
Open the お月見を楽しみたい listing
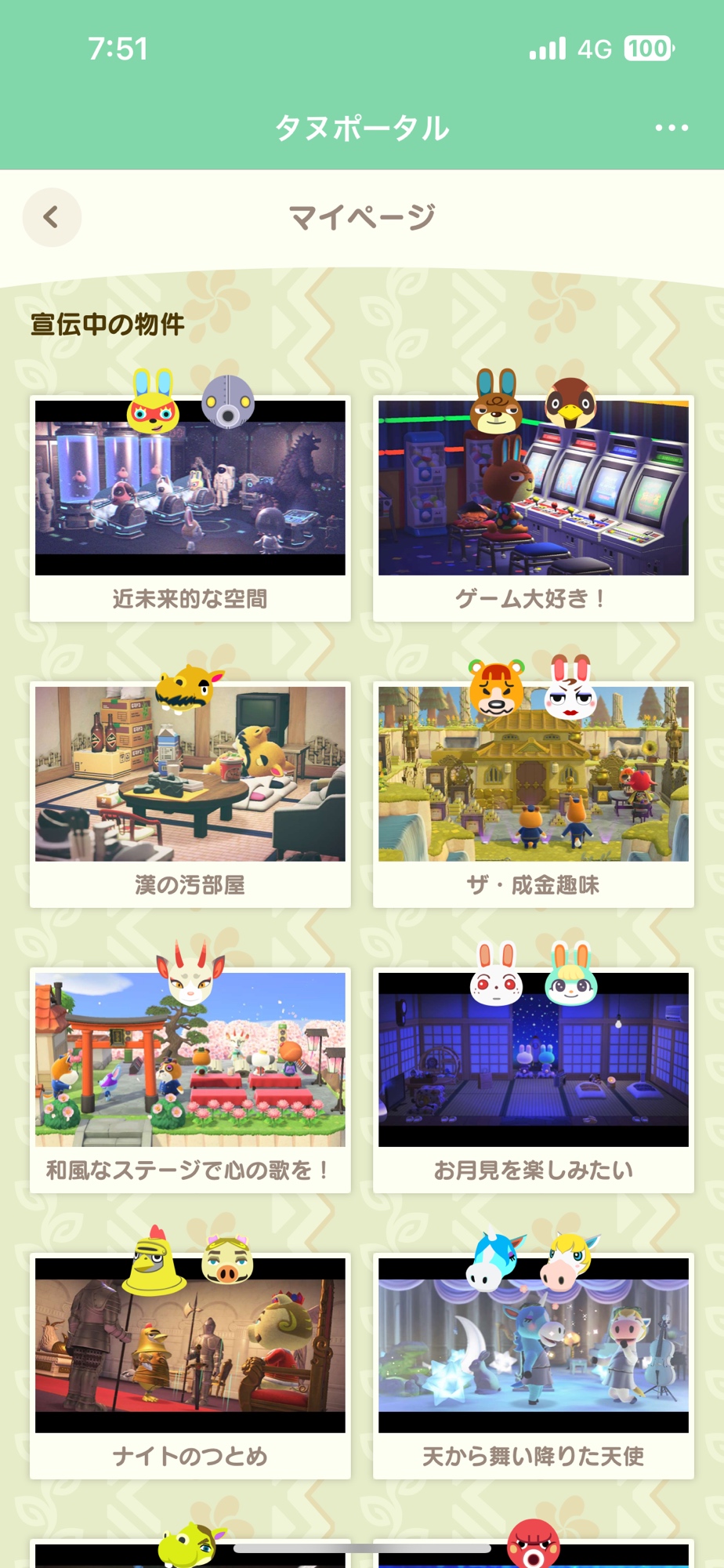pos(533,1080)
